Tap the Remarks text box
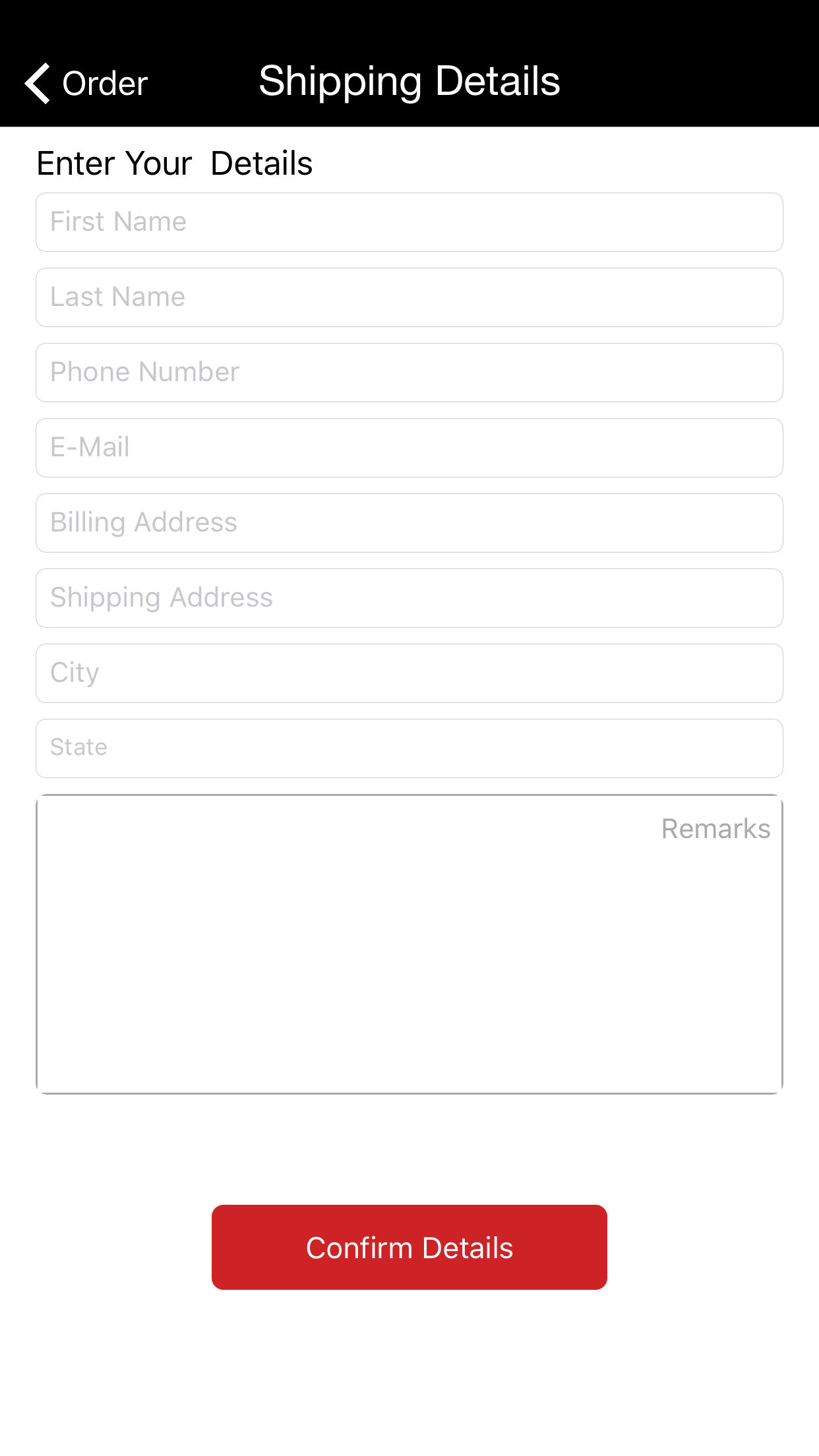This screenshot has height=1456, width=819. (409, 944)
